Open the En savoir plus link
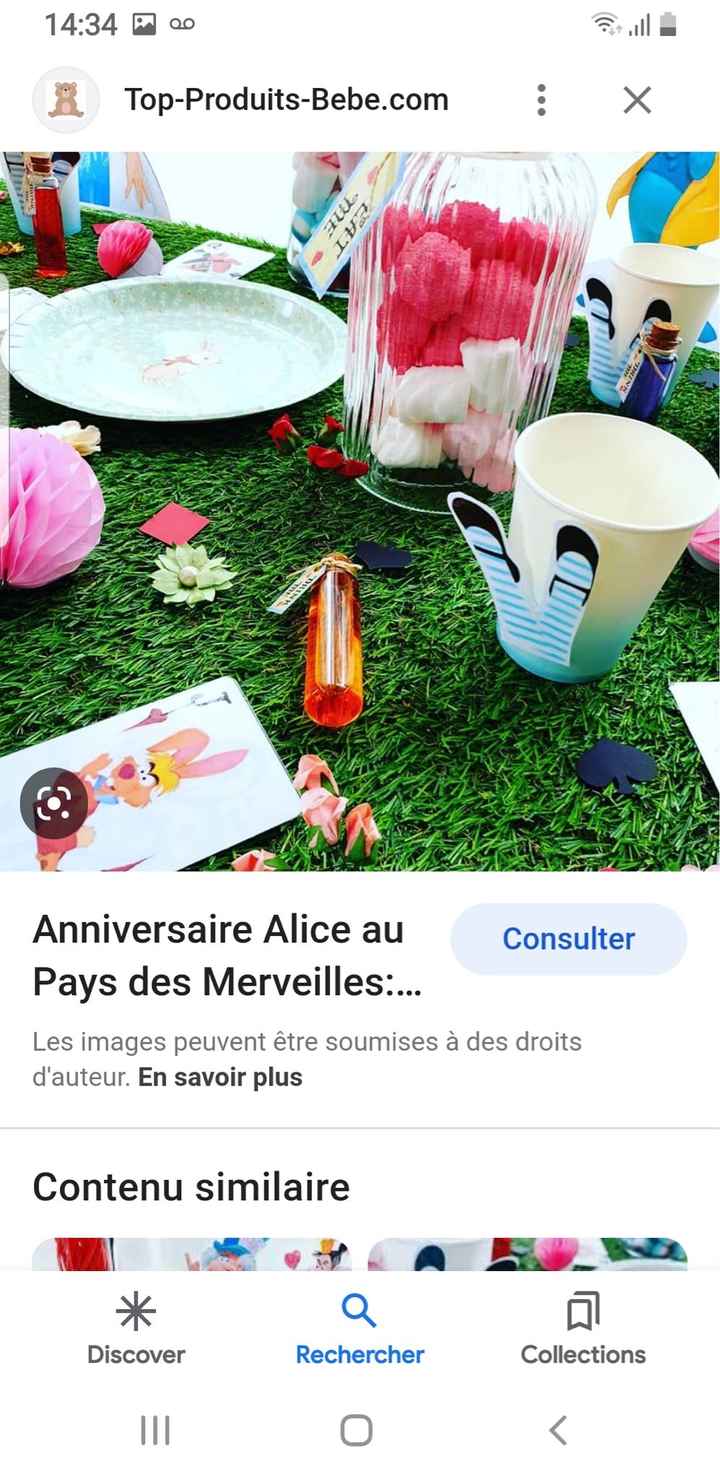 [x=220, y=1077]
